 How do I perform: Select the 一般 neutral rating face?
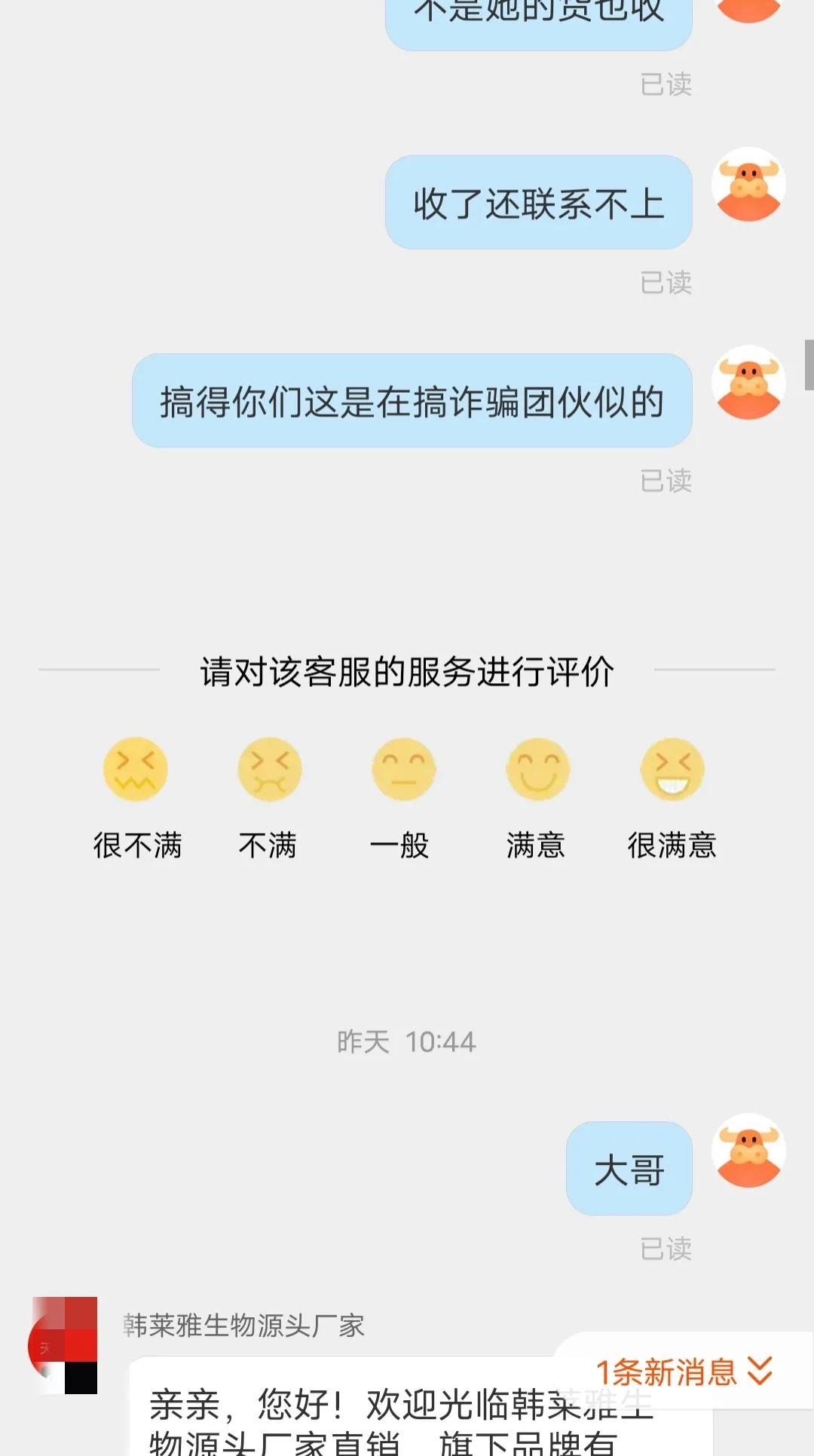pos(404,768)
